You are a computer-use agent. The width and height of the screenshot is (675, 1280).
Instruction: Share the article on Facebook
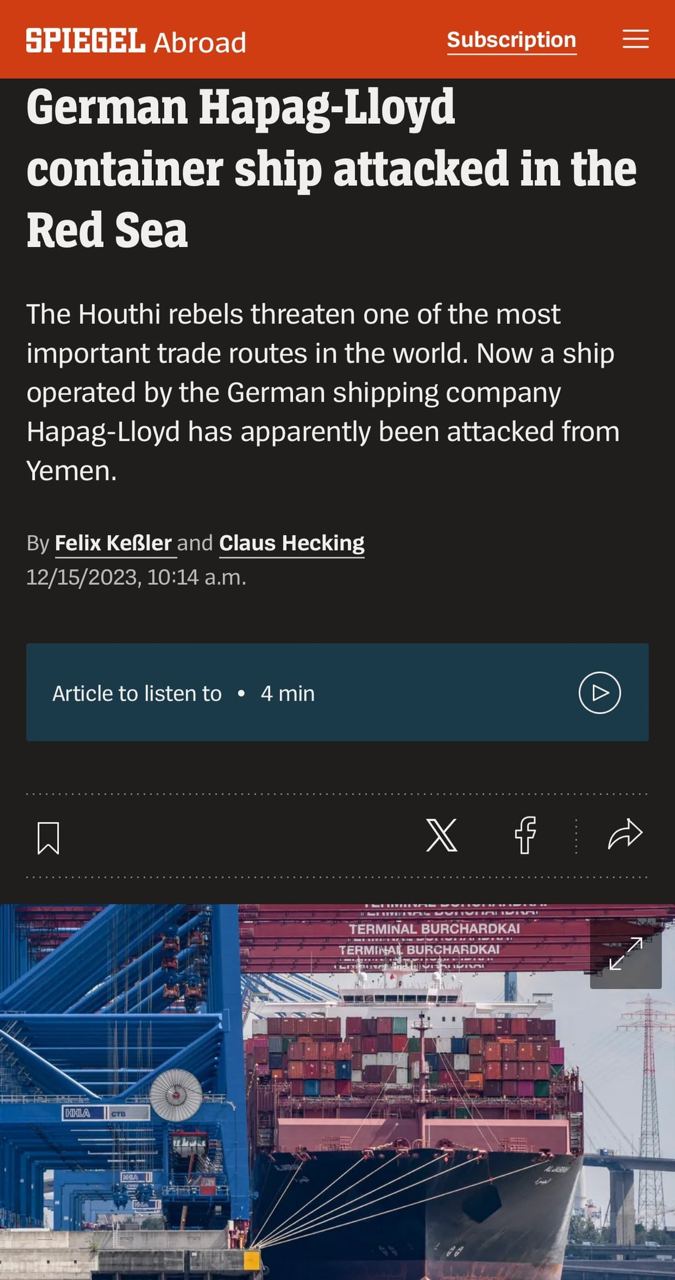click(x=525, y=835)
